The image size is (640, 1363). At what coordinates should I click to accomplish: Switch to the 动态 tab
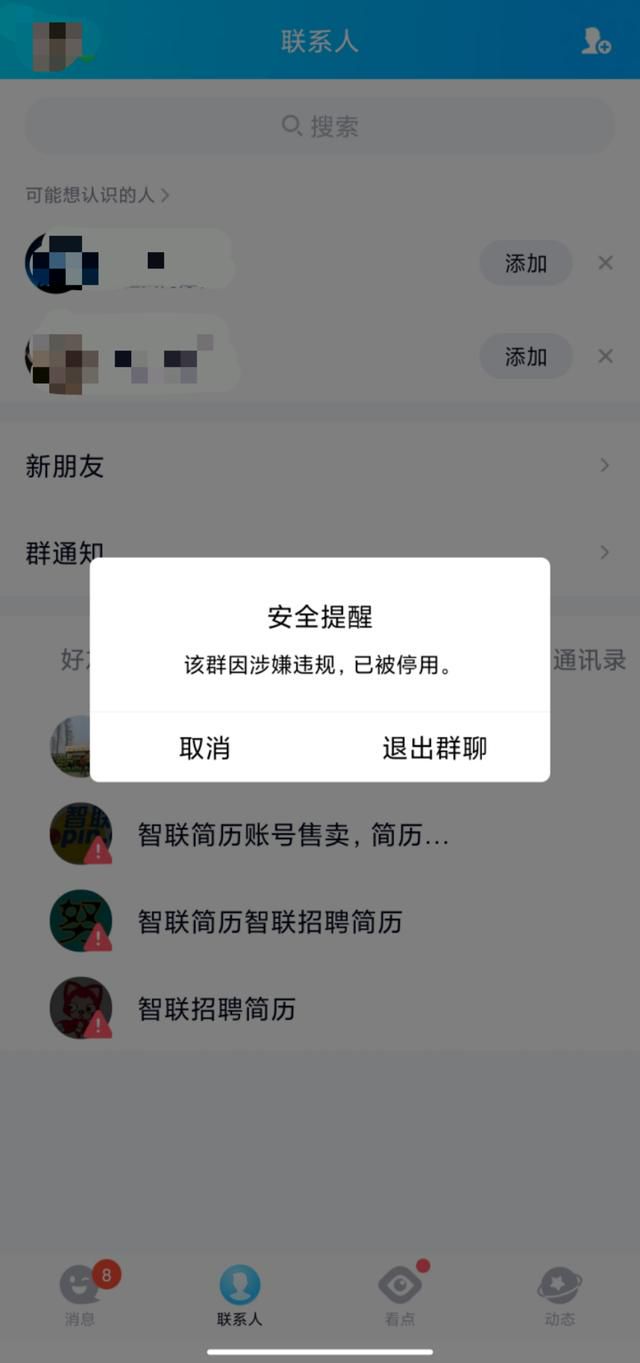[x=560, y=1295]
